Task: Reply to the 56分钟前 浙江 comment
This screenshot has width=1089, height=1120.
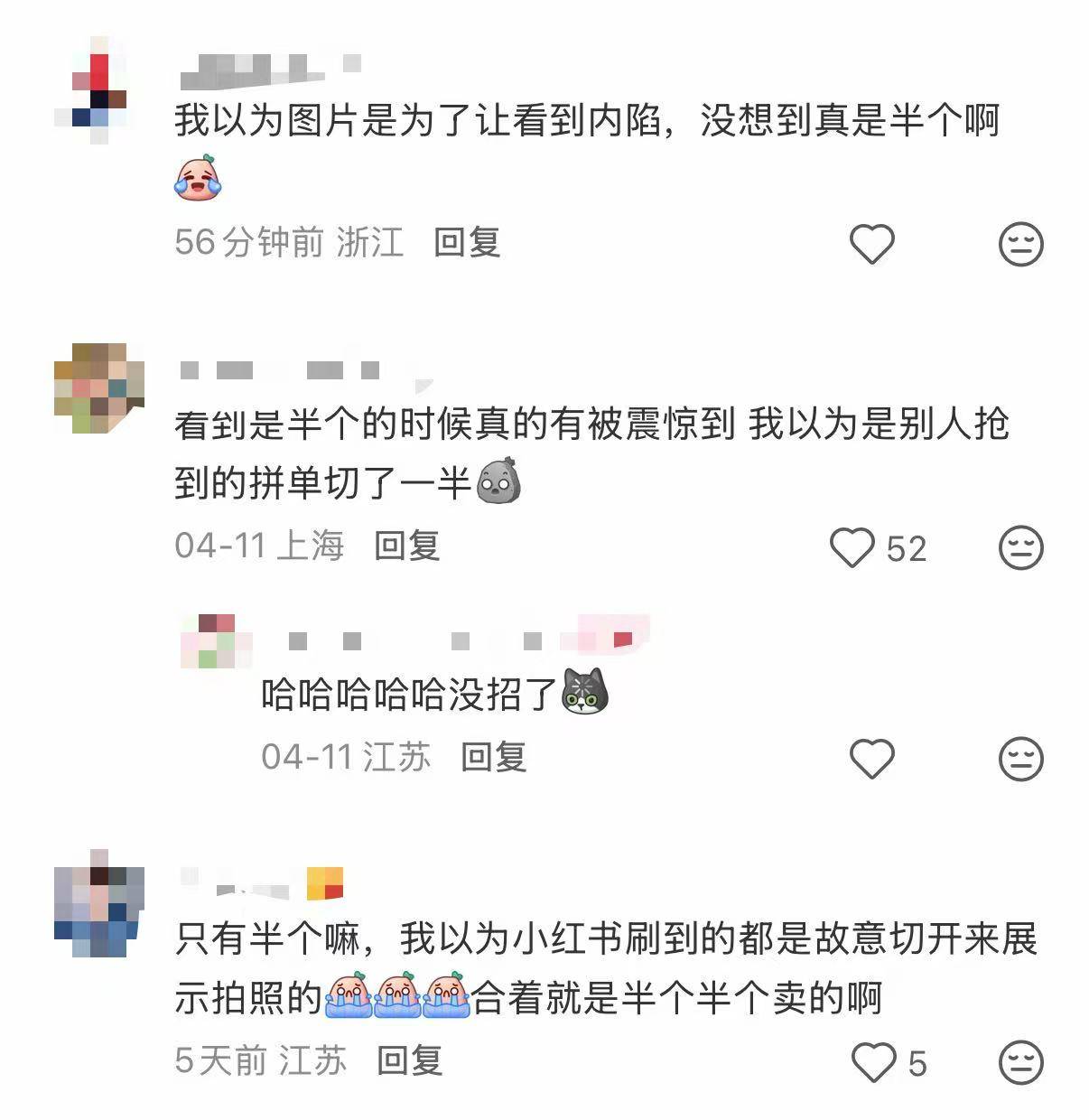Action: [466, 242]
